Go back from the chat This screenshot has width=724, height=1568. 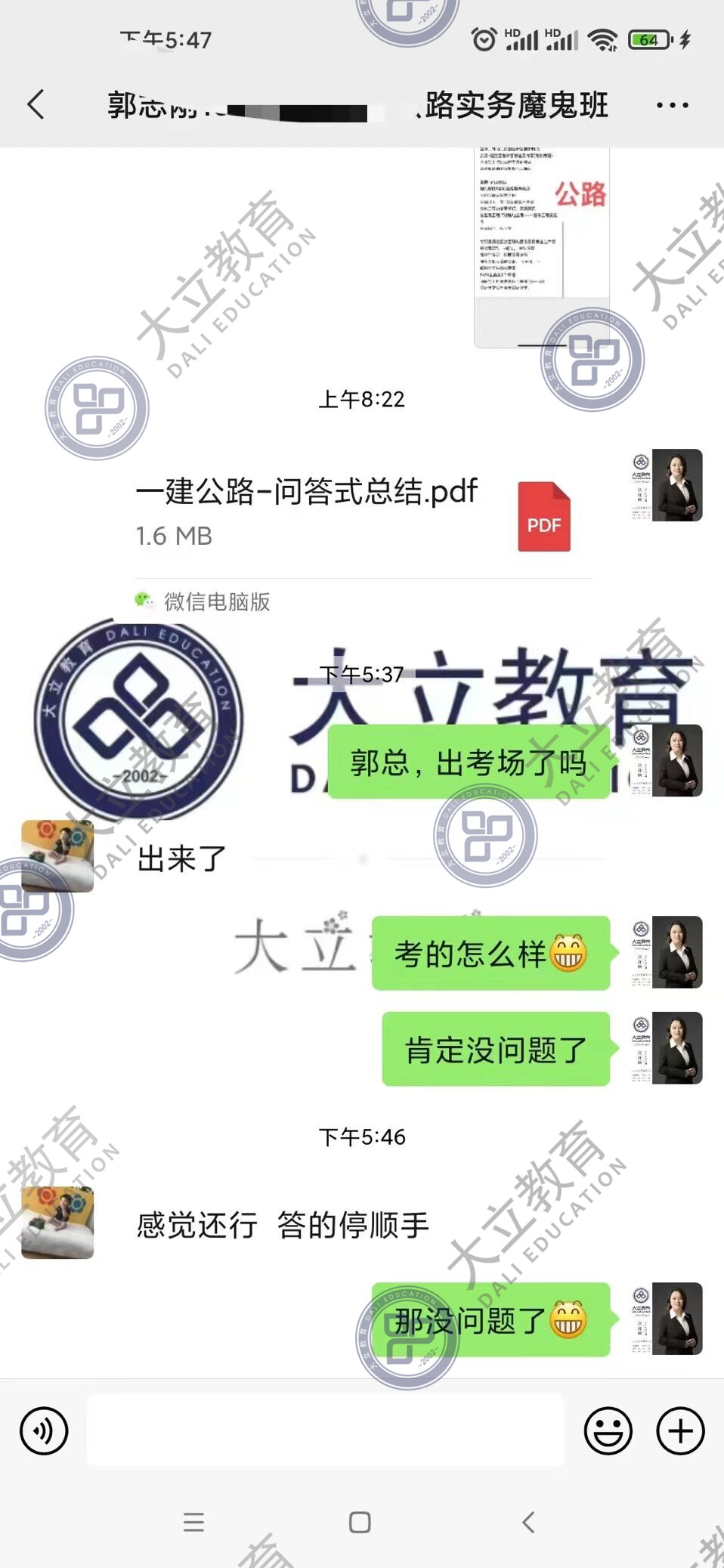pyautogui.click(x=36, y=104)
